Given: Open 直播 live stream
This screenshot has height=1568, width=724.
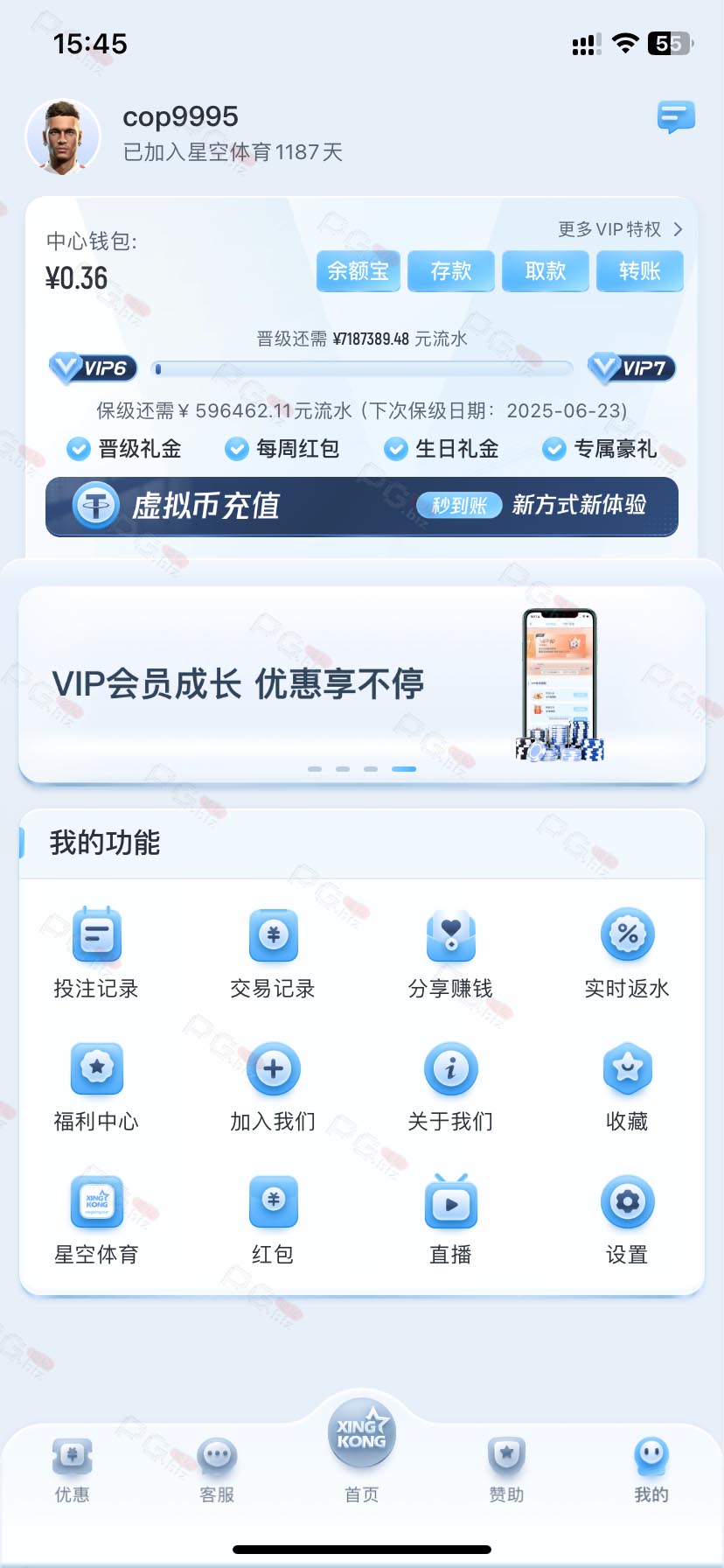Looking at the screenshot, I should pos(450,1219).
